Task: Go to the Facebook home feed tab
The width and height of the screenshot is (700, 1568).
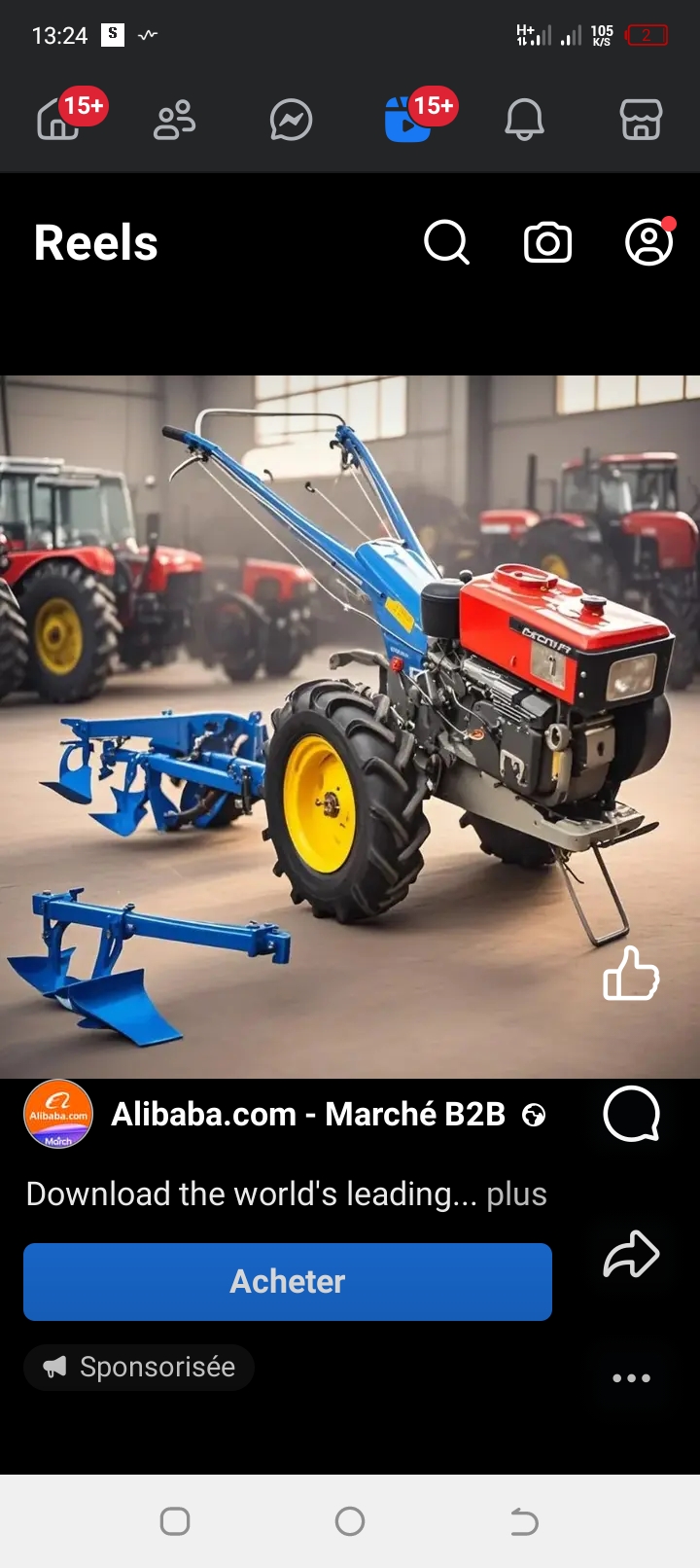Action: pos(58,121)
